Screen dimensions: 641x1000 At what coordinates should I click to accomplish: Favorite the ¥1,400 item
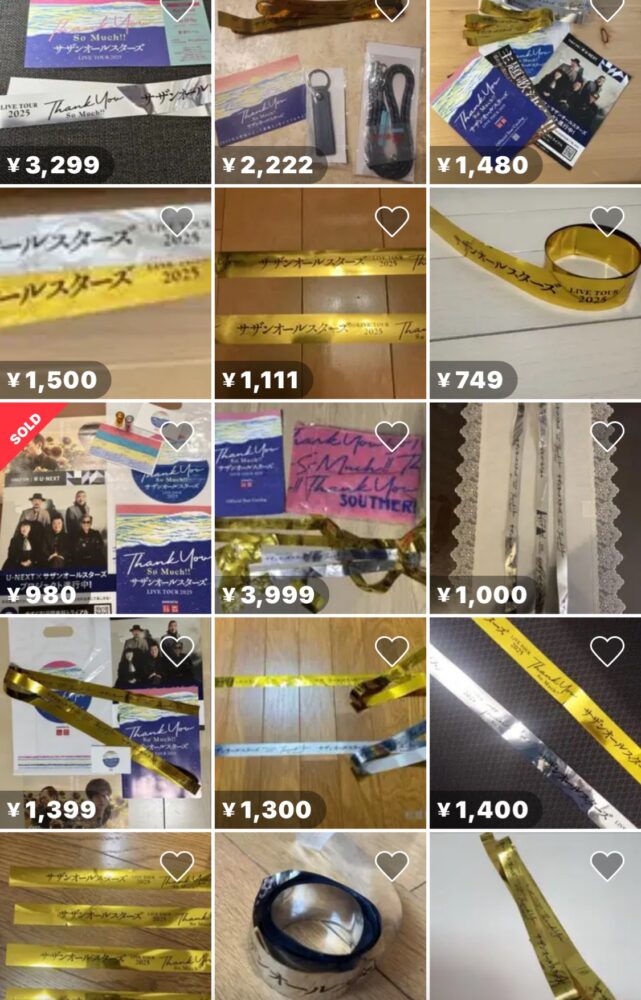[607, 651]
